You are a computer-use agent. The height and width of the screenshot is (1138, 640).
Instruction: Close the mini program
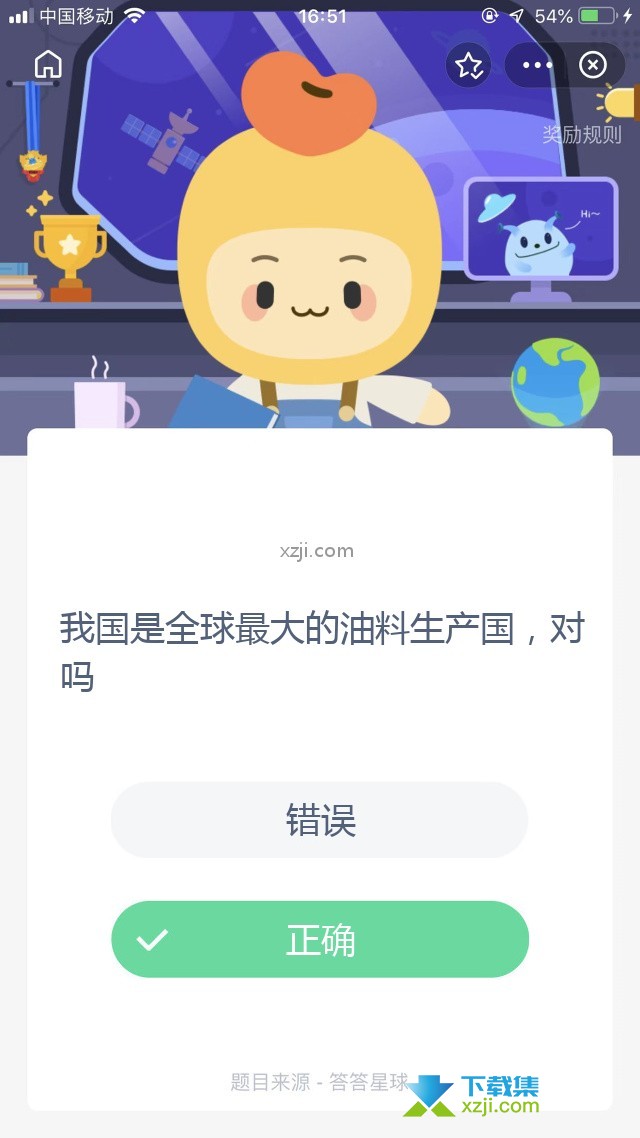[x=593, y=66]
